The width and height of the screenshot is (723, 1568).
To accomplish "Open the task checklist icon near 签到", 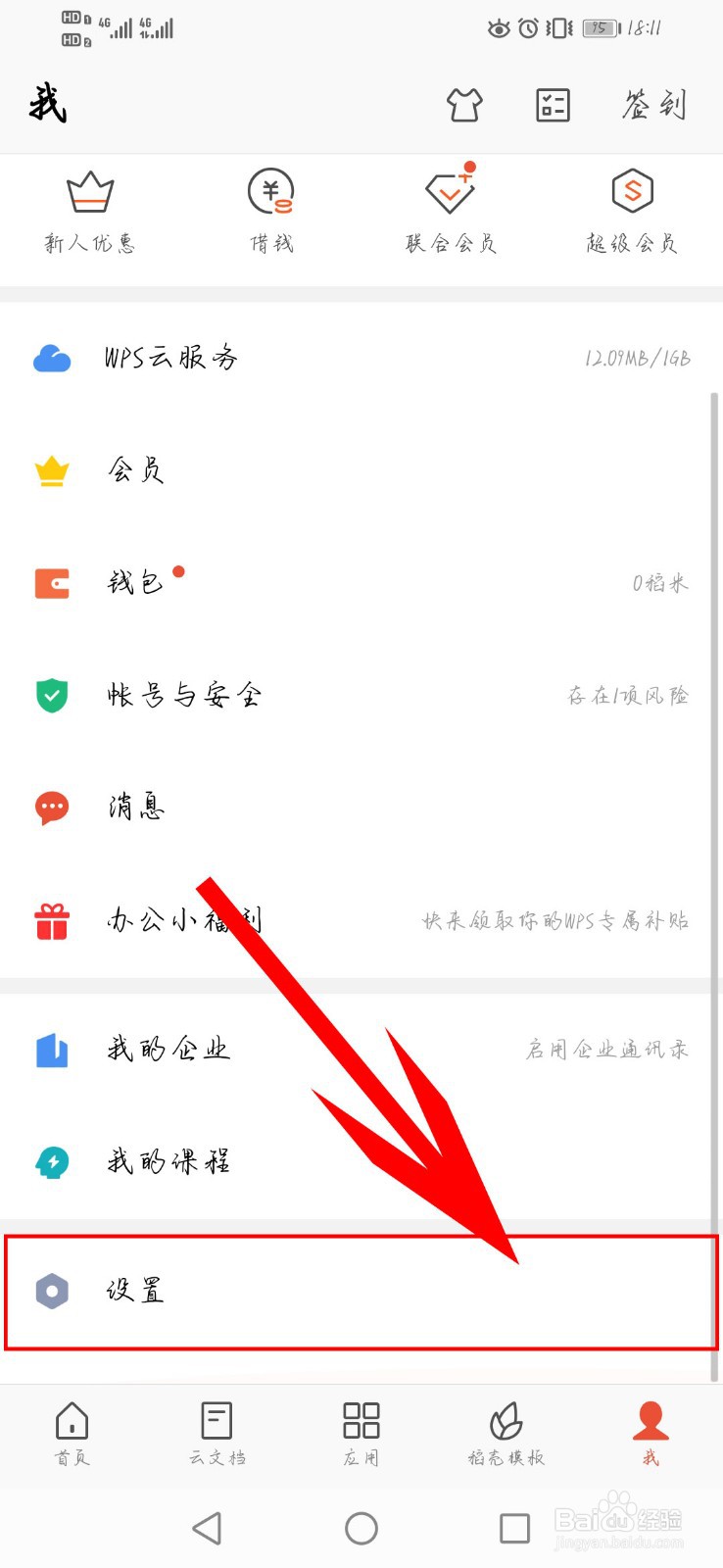I will pyautogui.click(x=552, y=105).
